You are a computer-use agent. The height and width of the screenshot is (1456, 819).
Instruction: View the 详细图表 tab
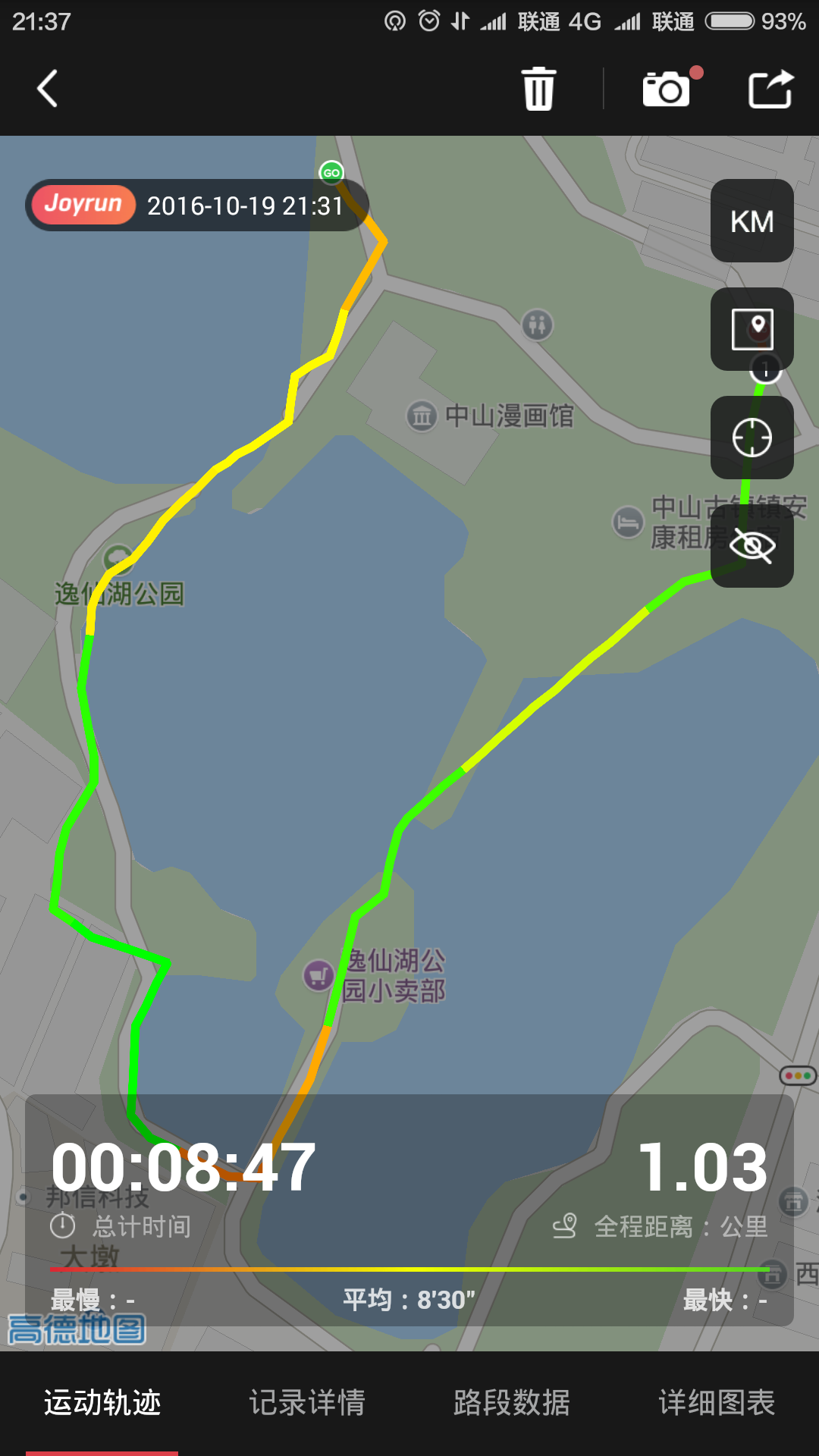[x=717, y=1403]
